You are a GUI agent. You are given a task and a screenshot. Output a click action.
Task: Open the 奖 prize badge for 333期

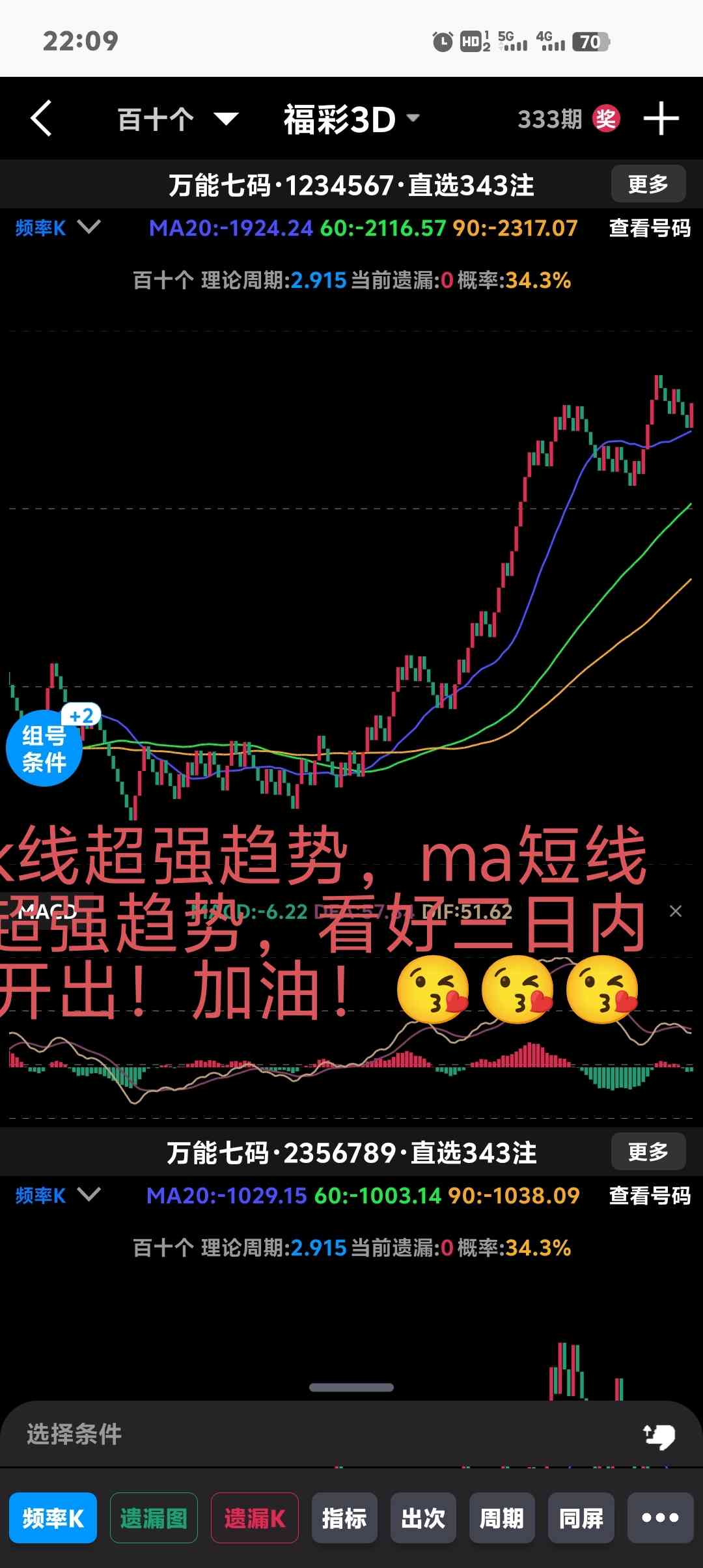605,119
